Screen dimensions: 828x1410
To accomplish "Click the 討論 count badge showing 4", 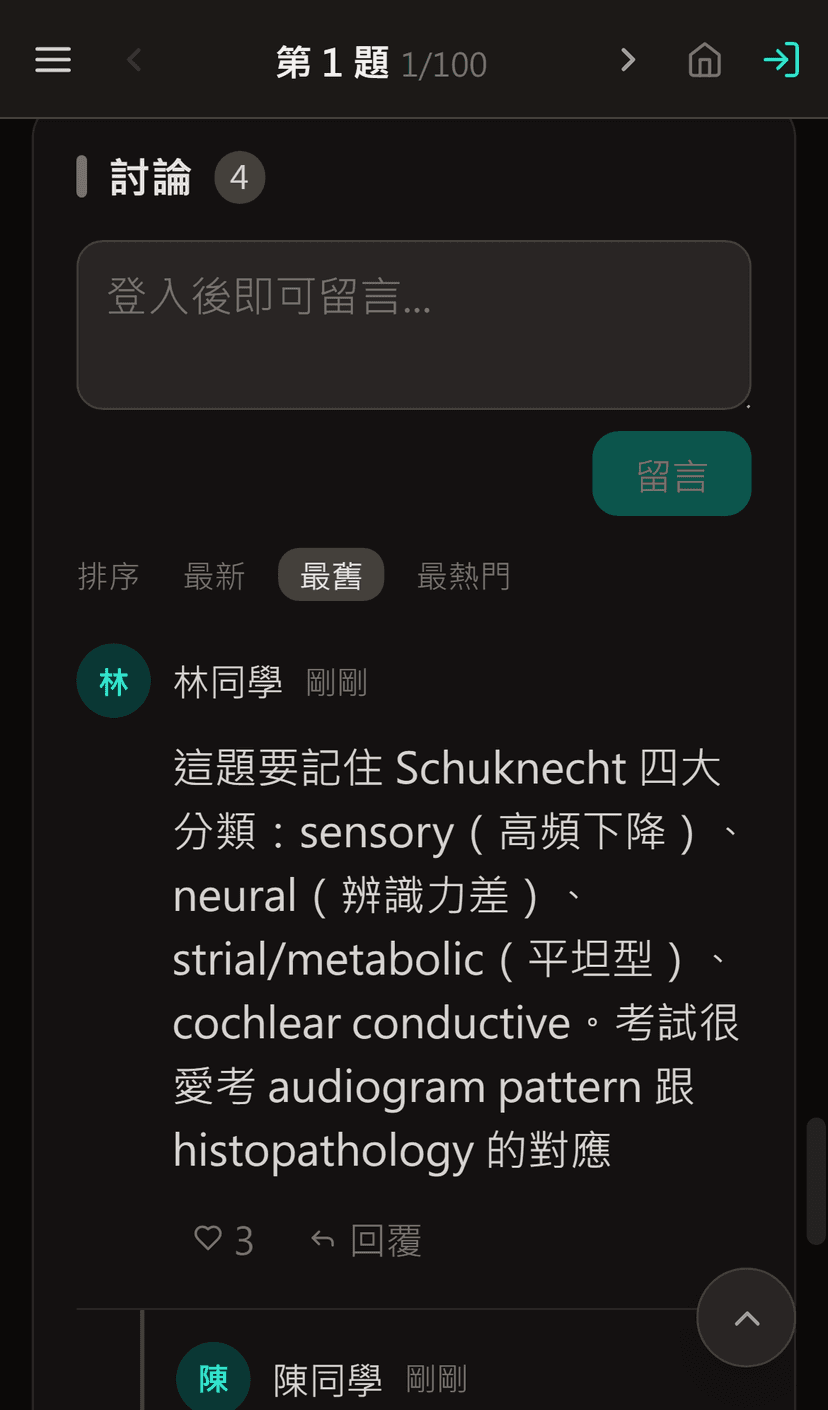I will point(240,177).
